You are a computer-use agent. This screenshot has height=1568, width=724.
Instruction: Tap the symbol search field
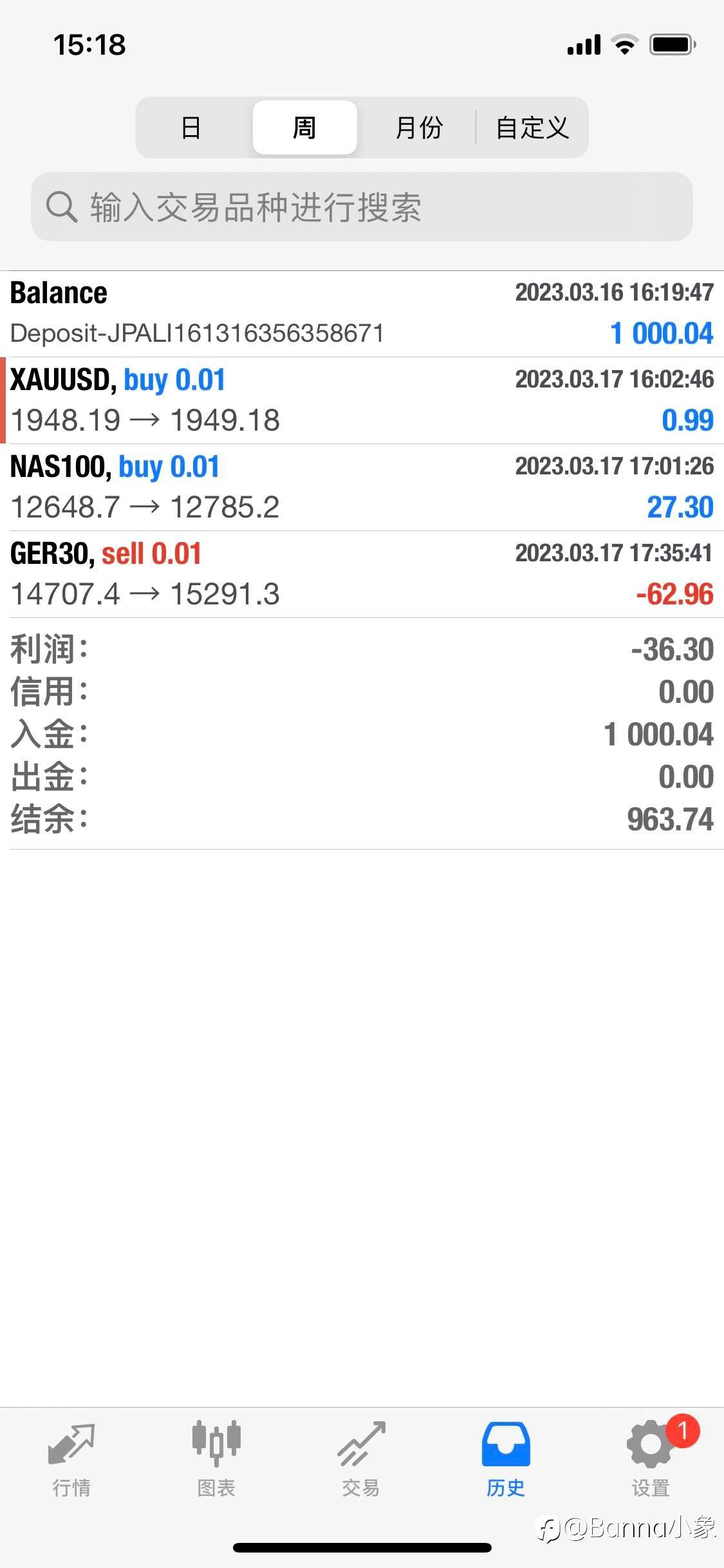point(362,207)
